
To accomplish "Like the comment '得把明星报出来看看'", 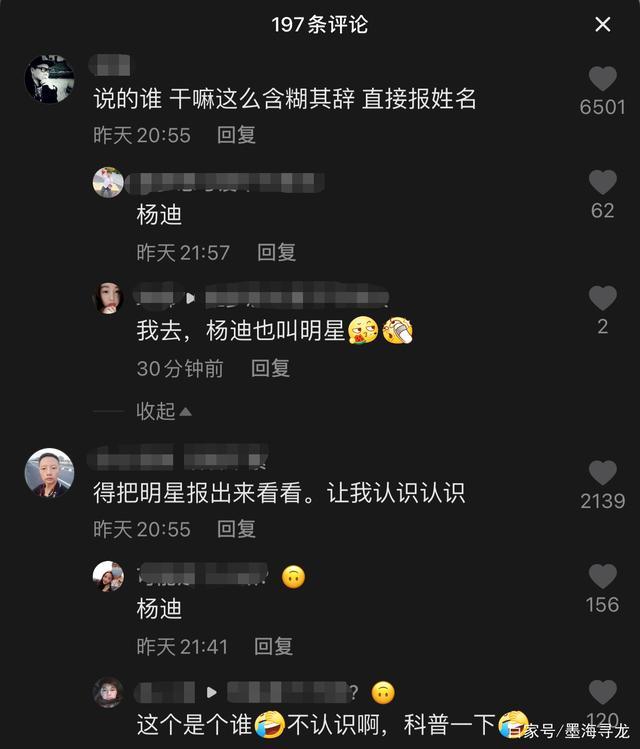I will (x=602, y=473).
